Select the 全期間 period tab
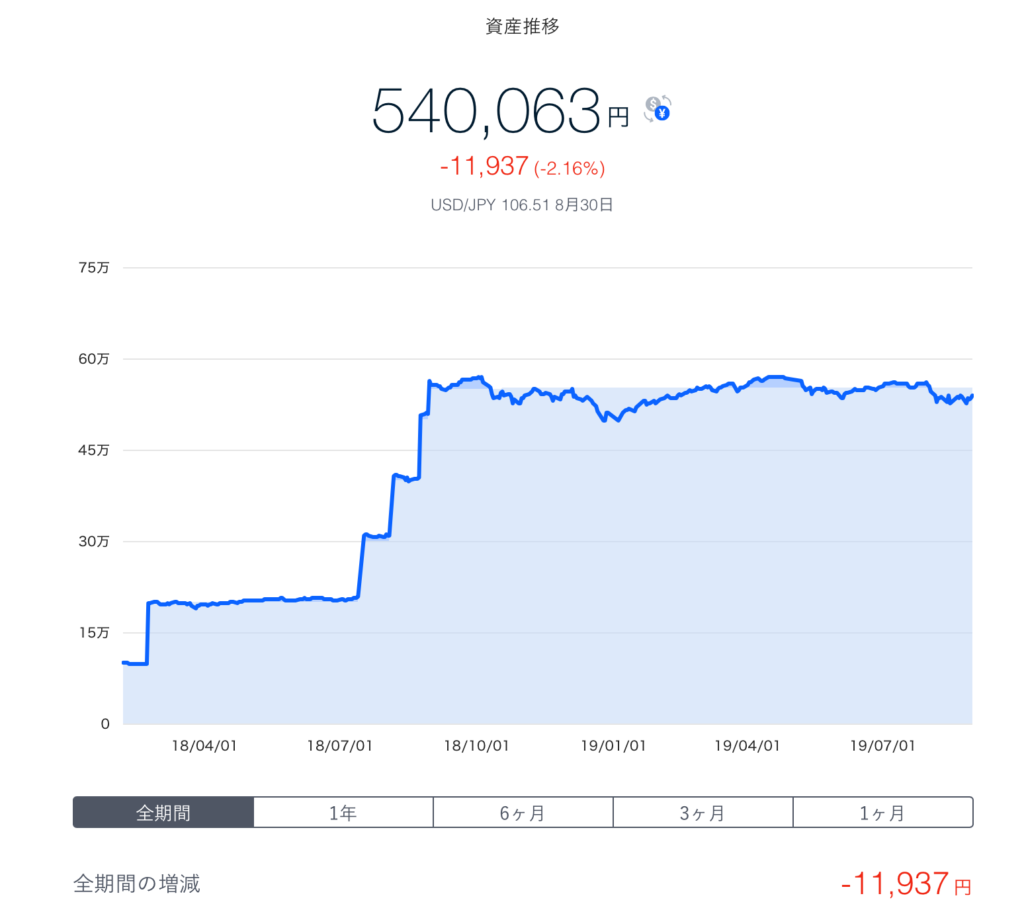The width and height of the screenshot is (1024, 910). click(163, 812)
